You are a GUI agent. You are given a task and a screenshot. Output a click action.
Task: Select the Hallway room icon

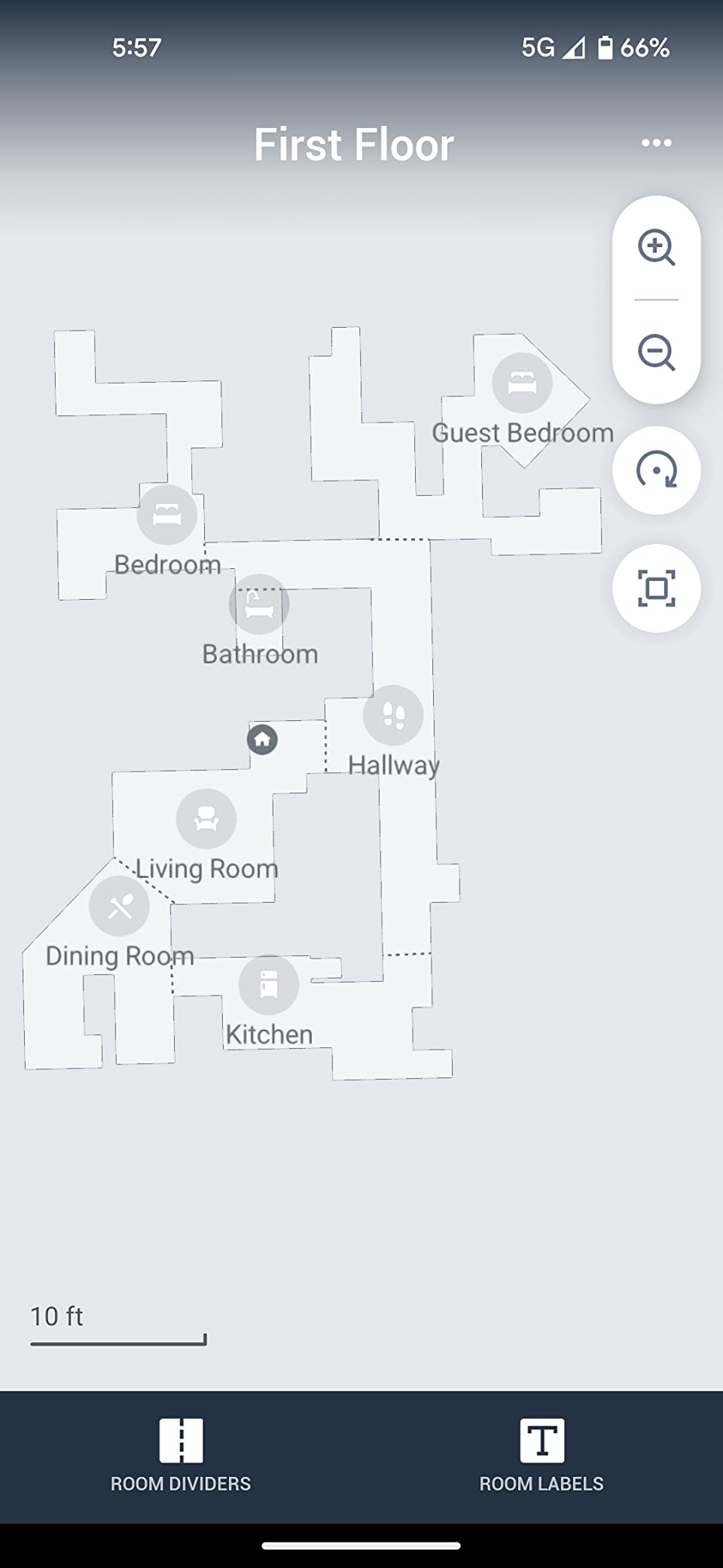393,715
